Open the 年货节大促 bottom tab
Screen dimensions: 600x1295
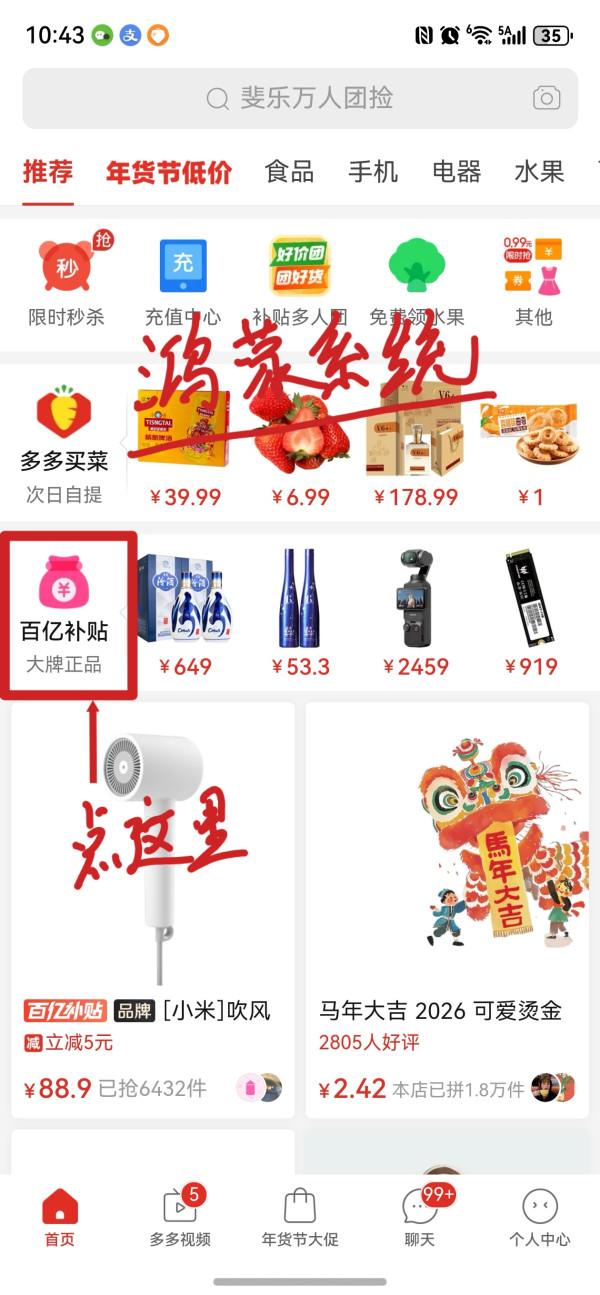coord(300,1217)
